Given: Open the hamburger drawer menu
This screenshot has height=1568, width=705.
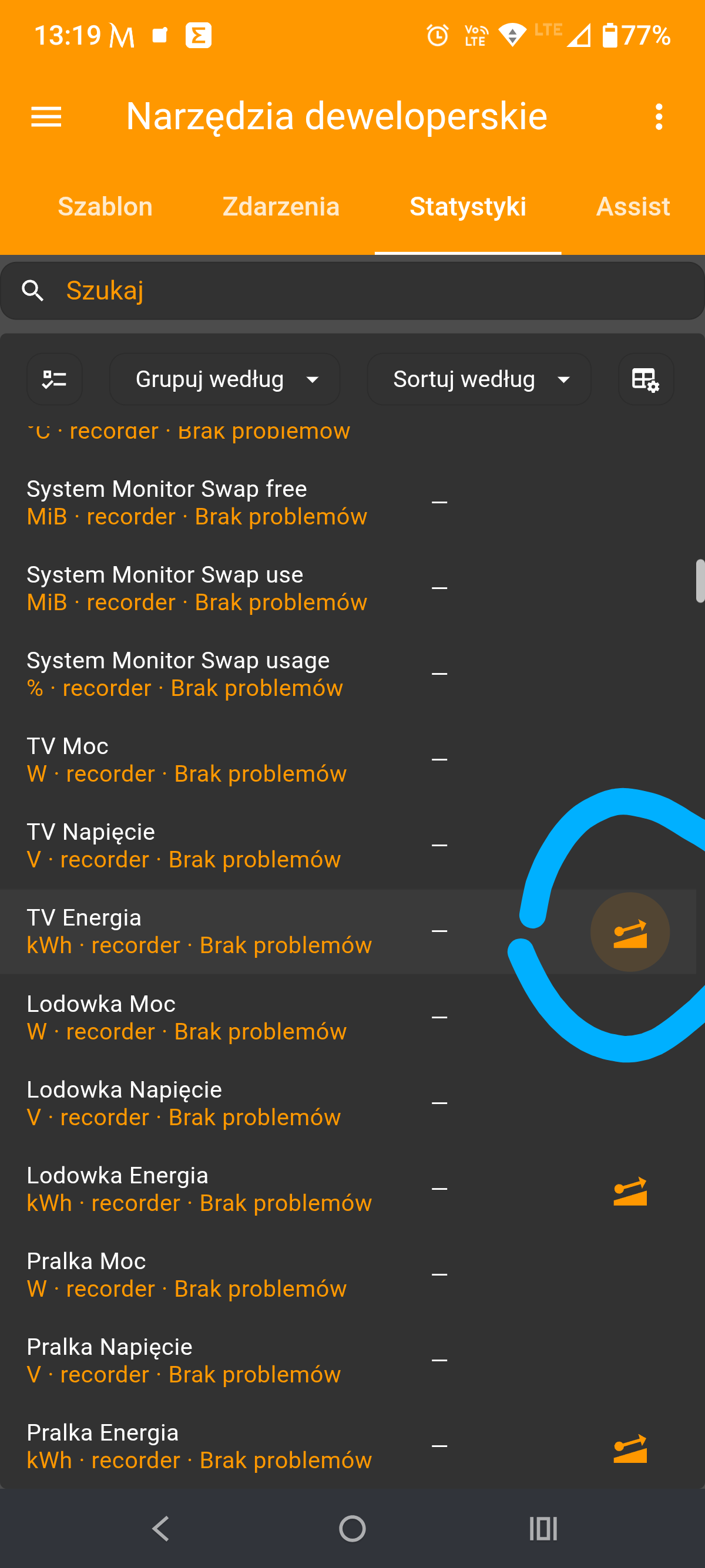Looking at the screenshot, I should pos(46,116).
